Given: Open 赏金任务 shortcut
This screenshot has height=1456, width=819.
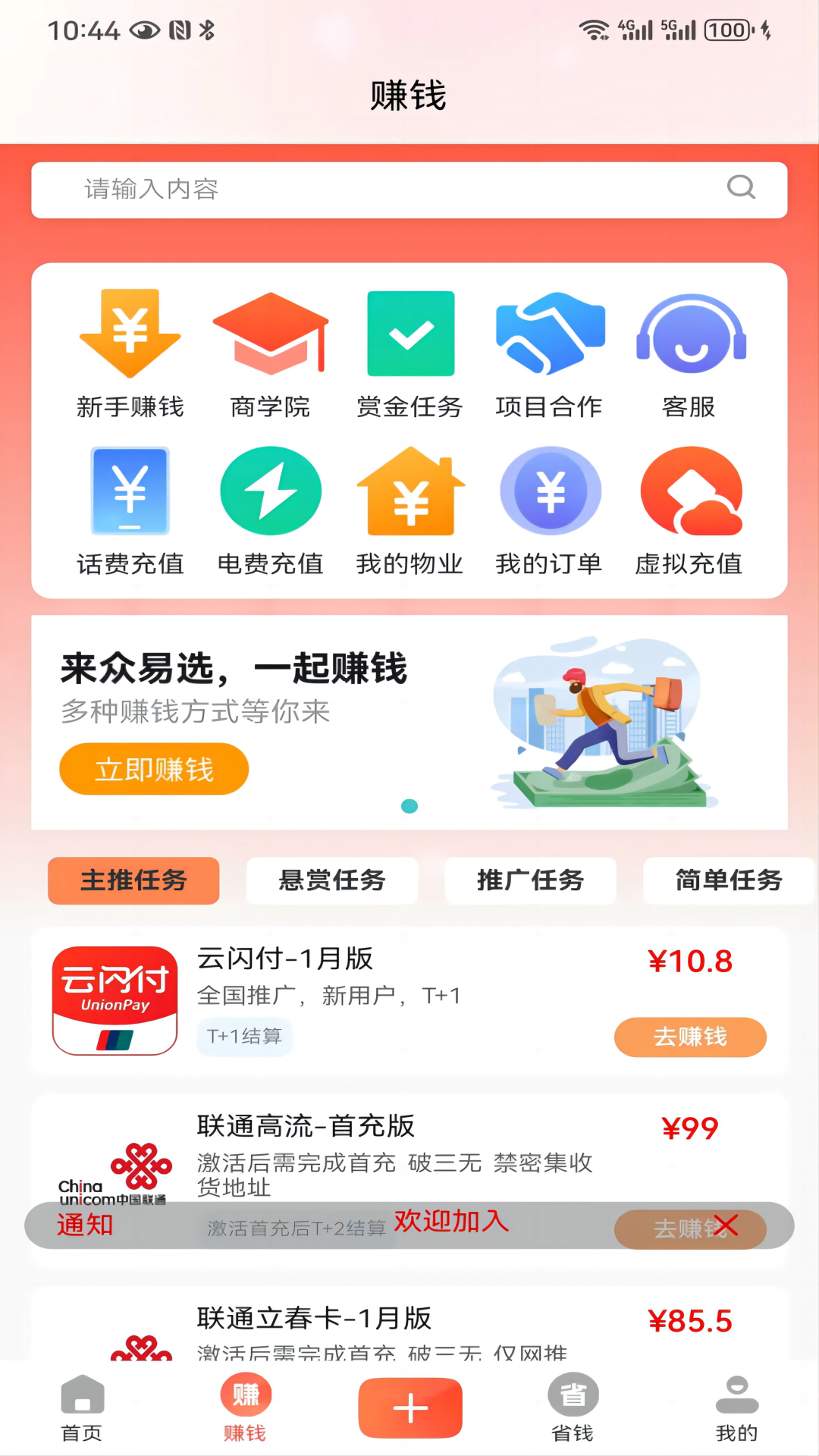Looking at the screenshot, I should 410,354.
